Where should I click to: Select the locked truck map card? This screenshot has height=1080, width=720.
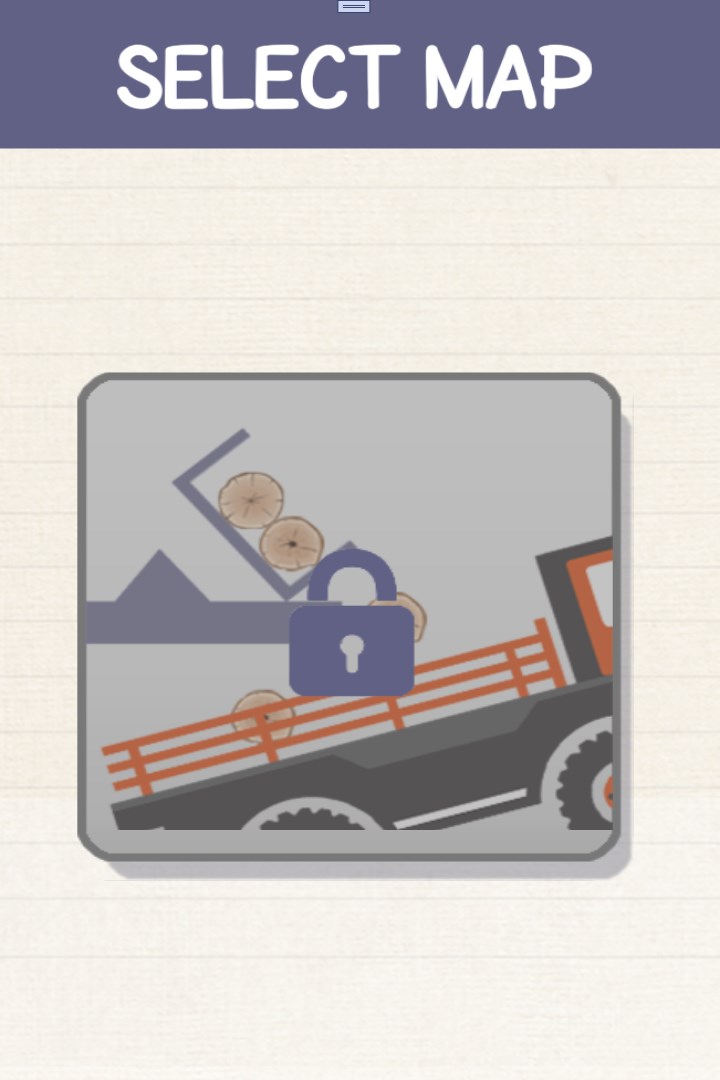[349, 617]
